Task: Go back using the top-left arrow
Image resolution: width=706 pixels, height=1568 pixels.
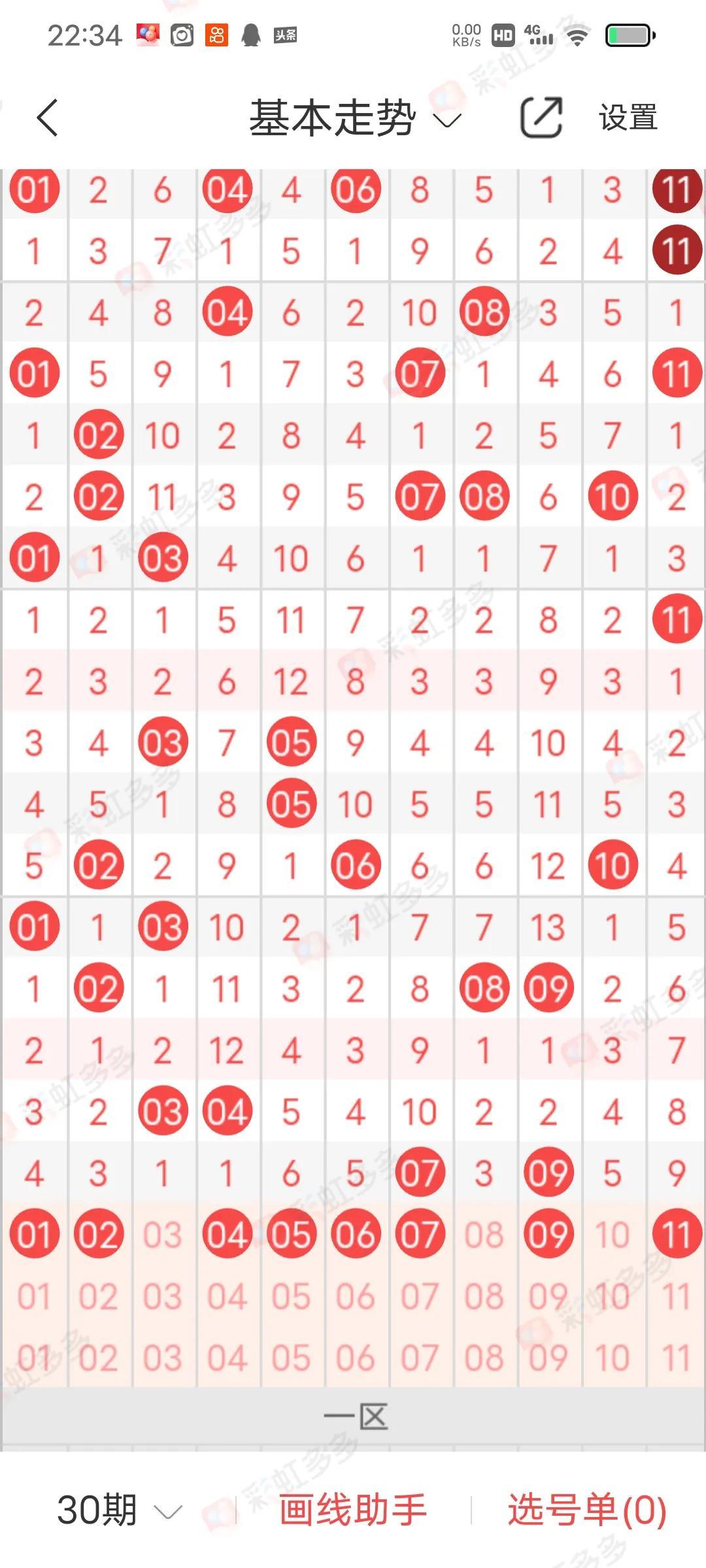Action: pyautogui.click(x=48, y=118)
